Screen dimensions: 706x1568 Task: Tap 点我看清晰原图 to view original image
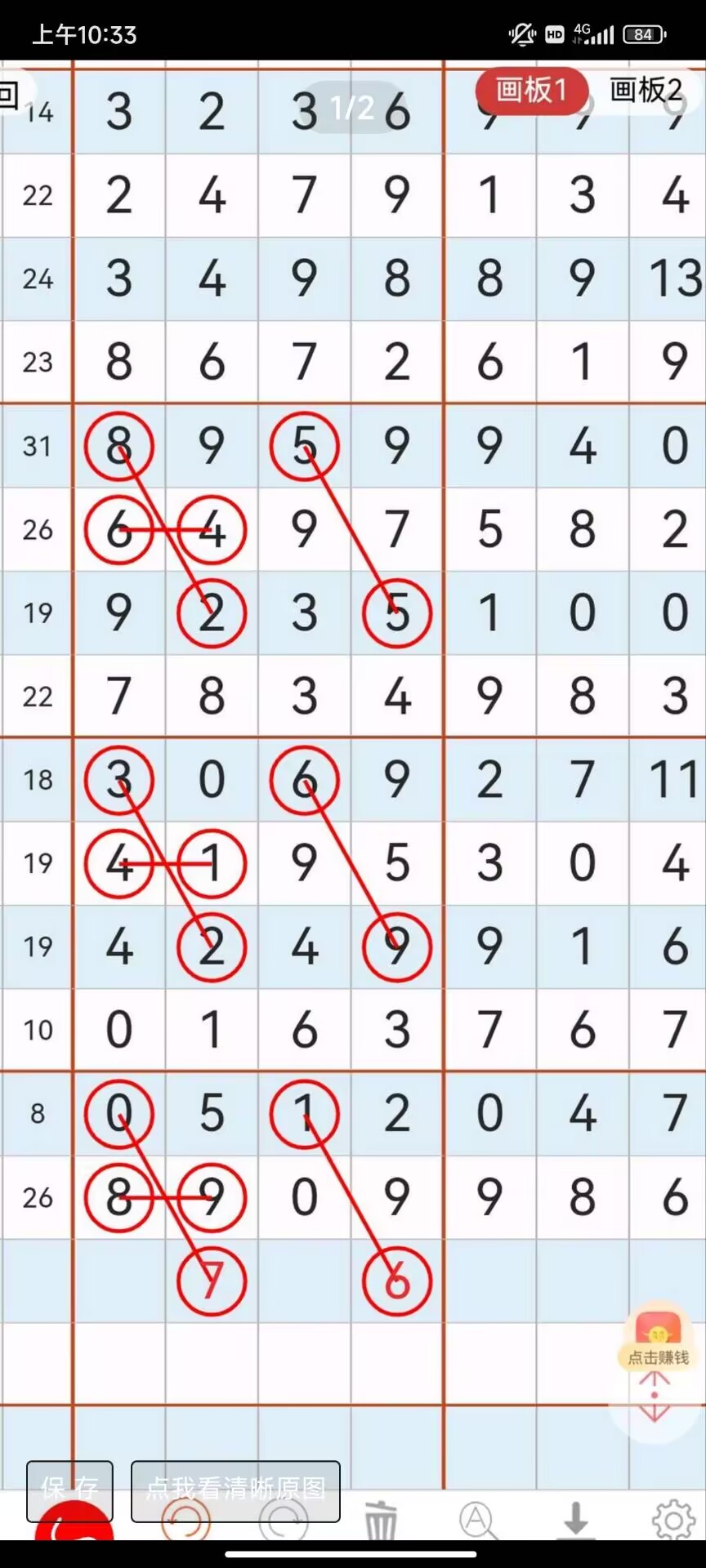coord(235,1490)
